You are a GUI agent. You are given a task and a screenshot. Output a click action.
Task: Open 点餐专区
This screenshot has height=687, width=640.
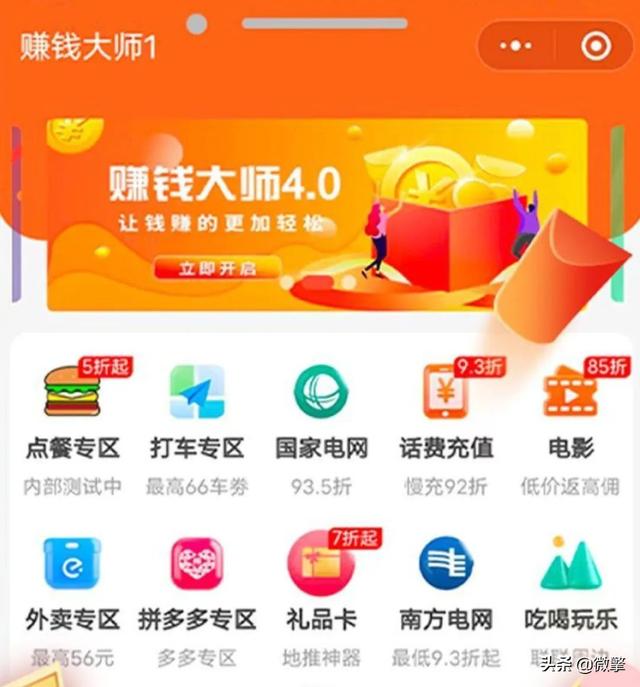coord(72,392)
